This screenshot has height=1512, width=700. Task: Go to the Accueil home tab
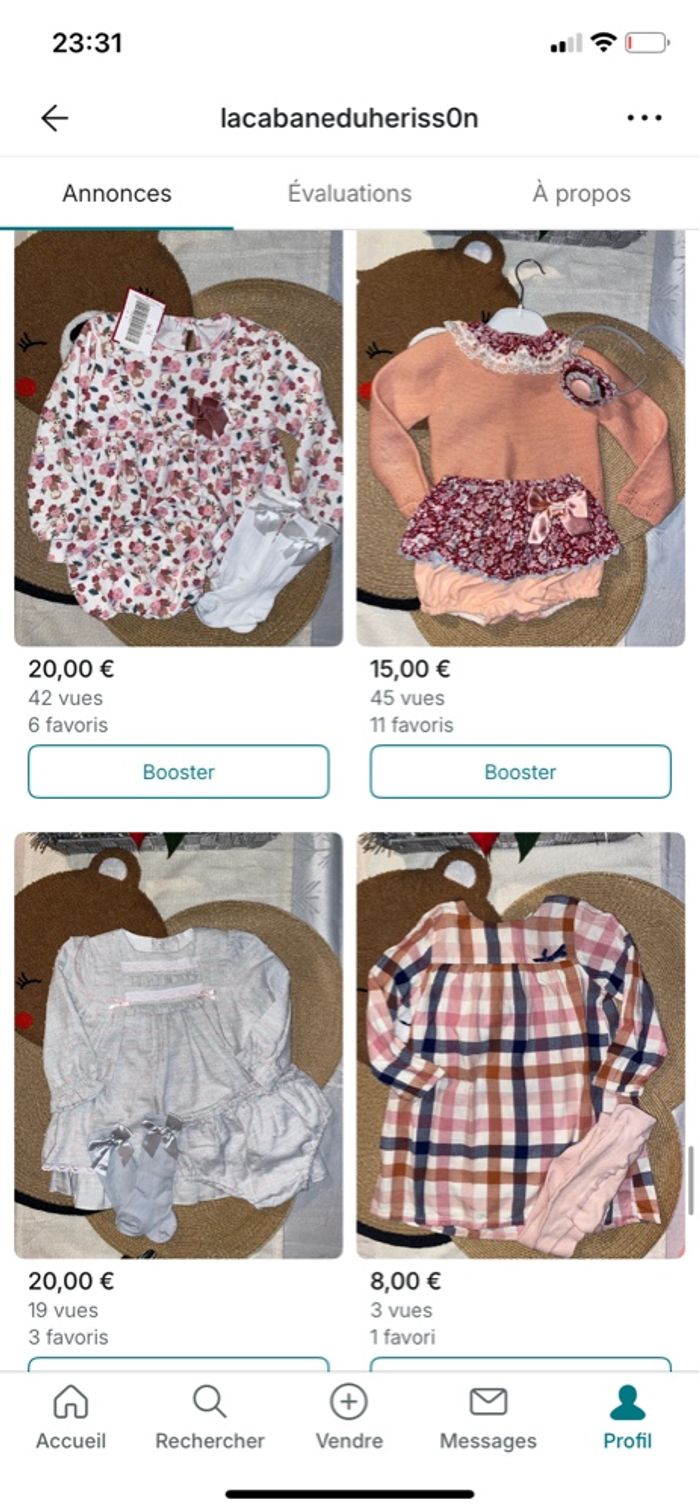pos(70,1418)
